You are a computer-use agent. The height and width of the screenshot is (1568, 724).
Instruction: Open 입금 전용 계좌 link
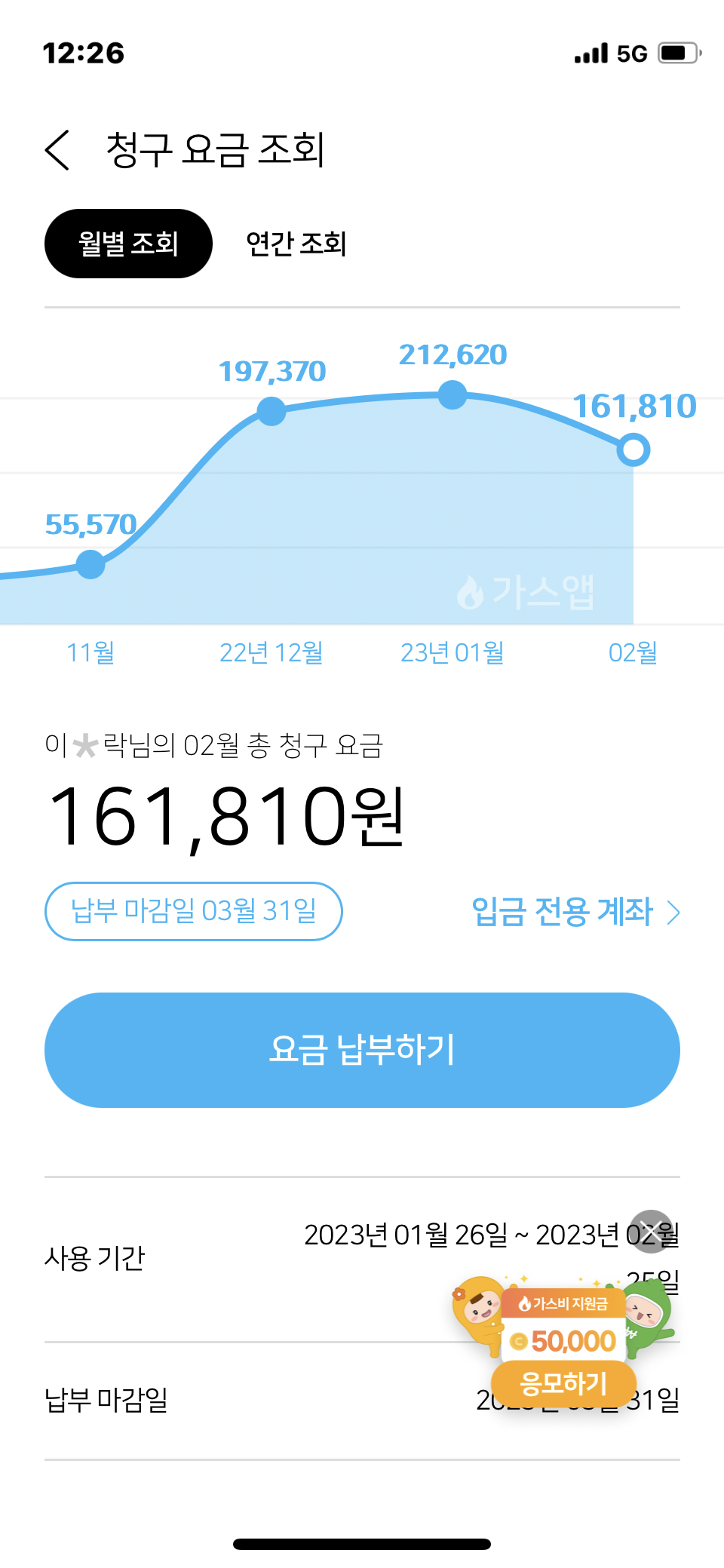point(575,912)
